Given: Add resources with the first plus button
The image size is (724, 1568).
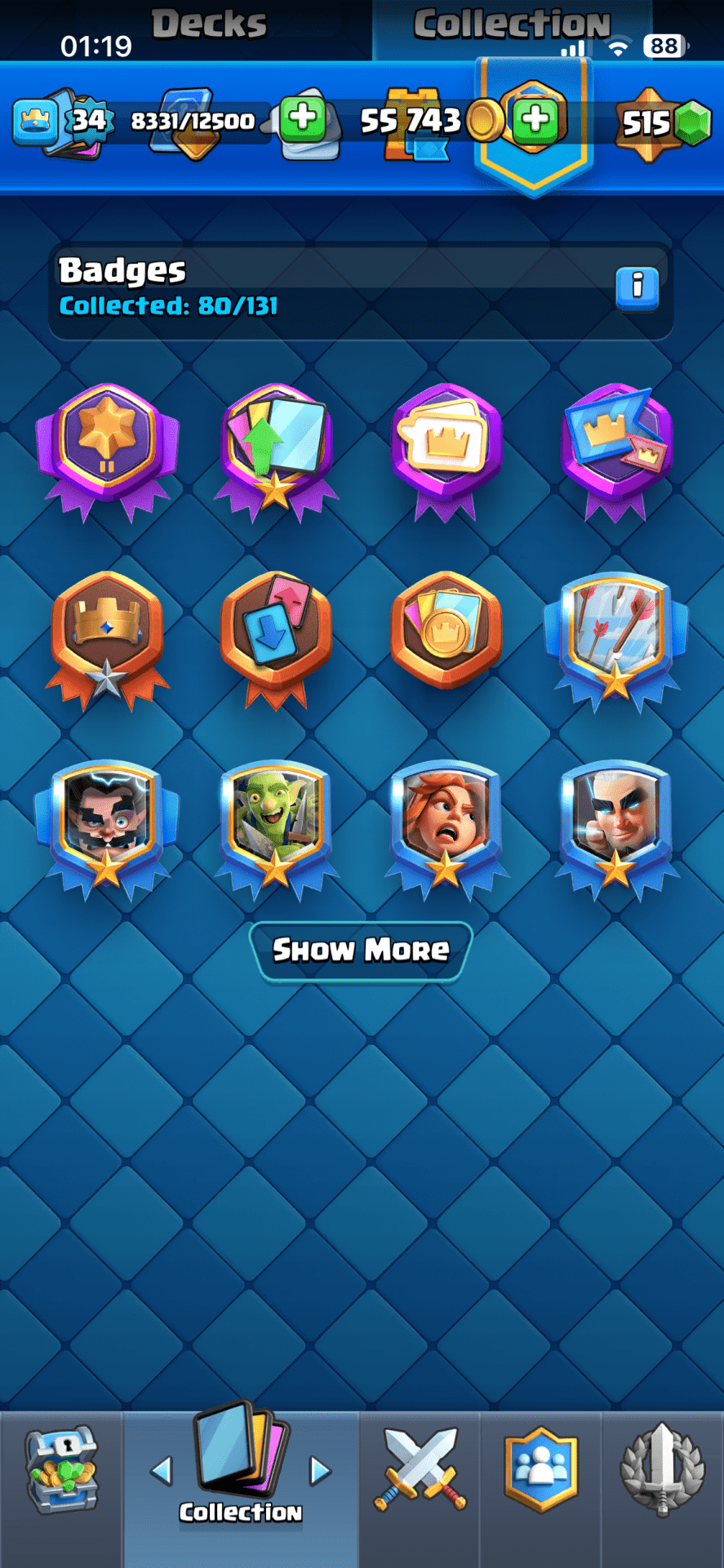Looking at the screenshot, I should click(302, 119).
